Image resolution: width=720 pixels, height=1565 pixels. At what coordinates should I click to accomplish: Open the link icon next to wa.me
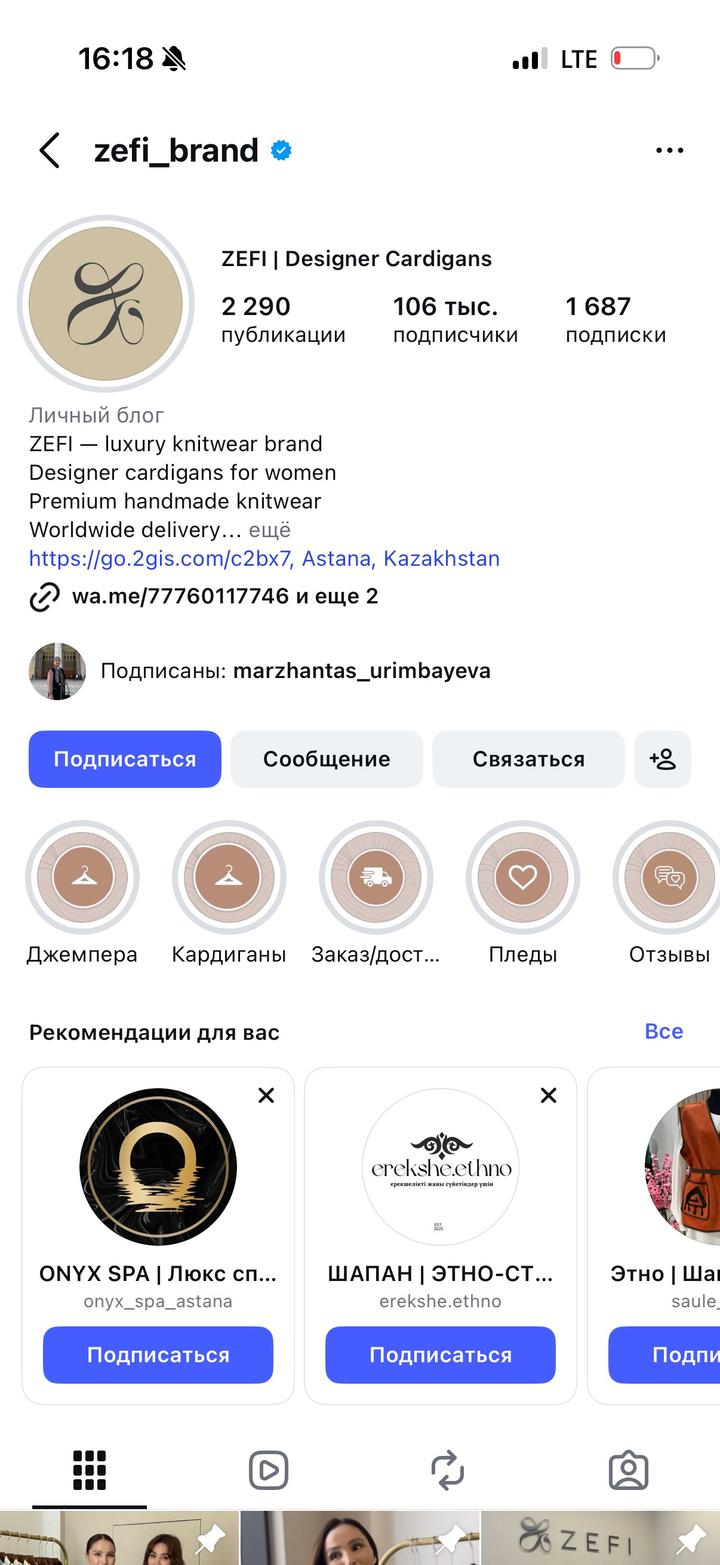43,596
